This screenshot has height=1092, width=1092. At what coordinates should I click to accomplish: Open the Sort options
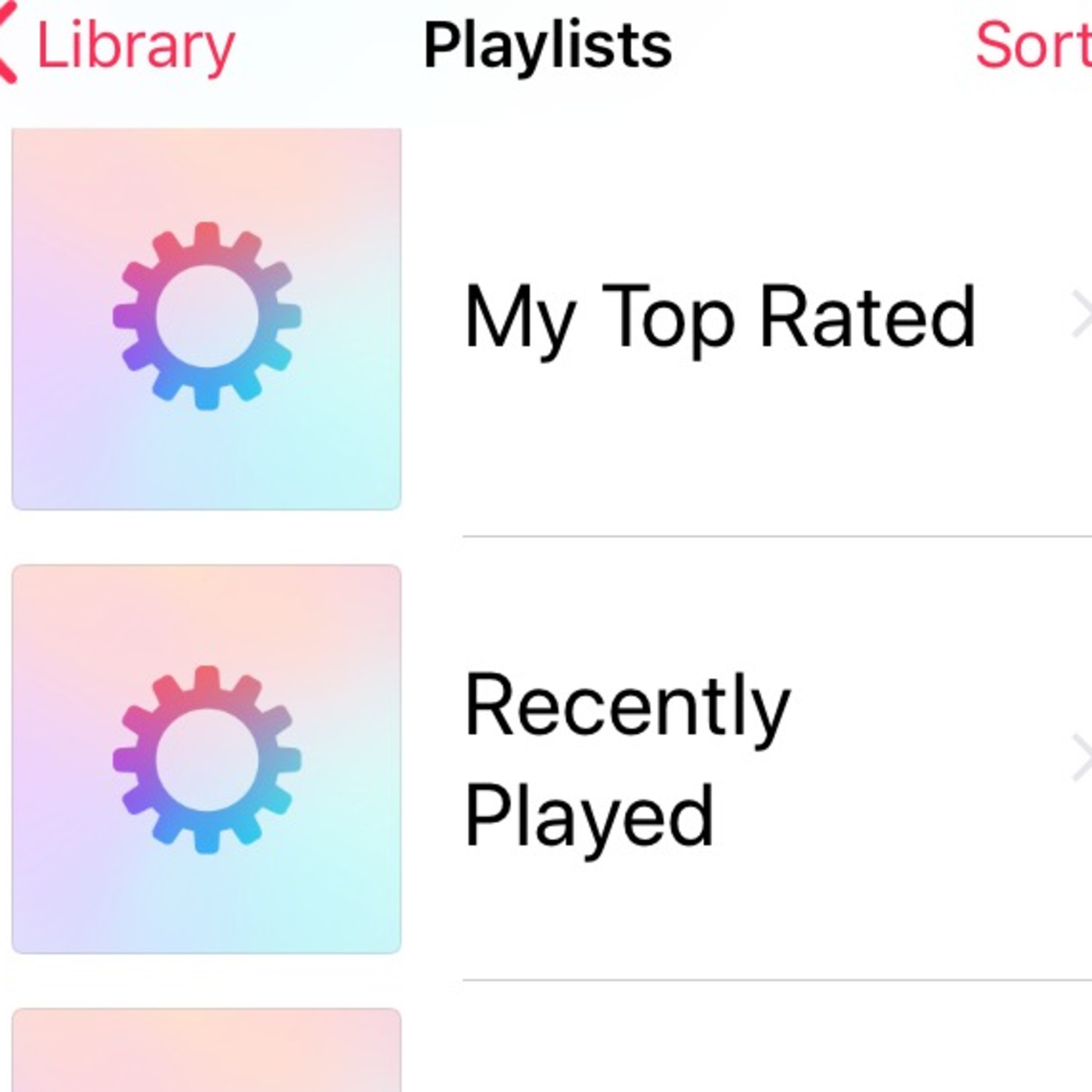(x=1033, y=45)
